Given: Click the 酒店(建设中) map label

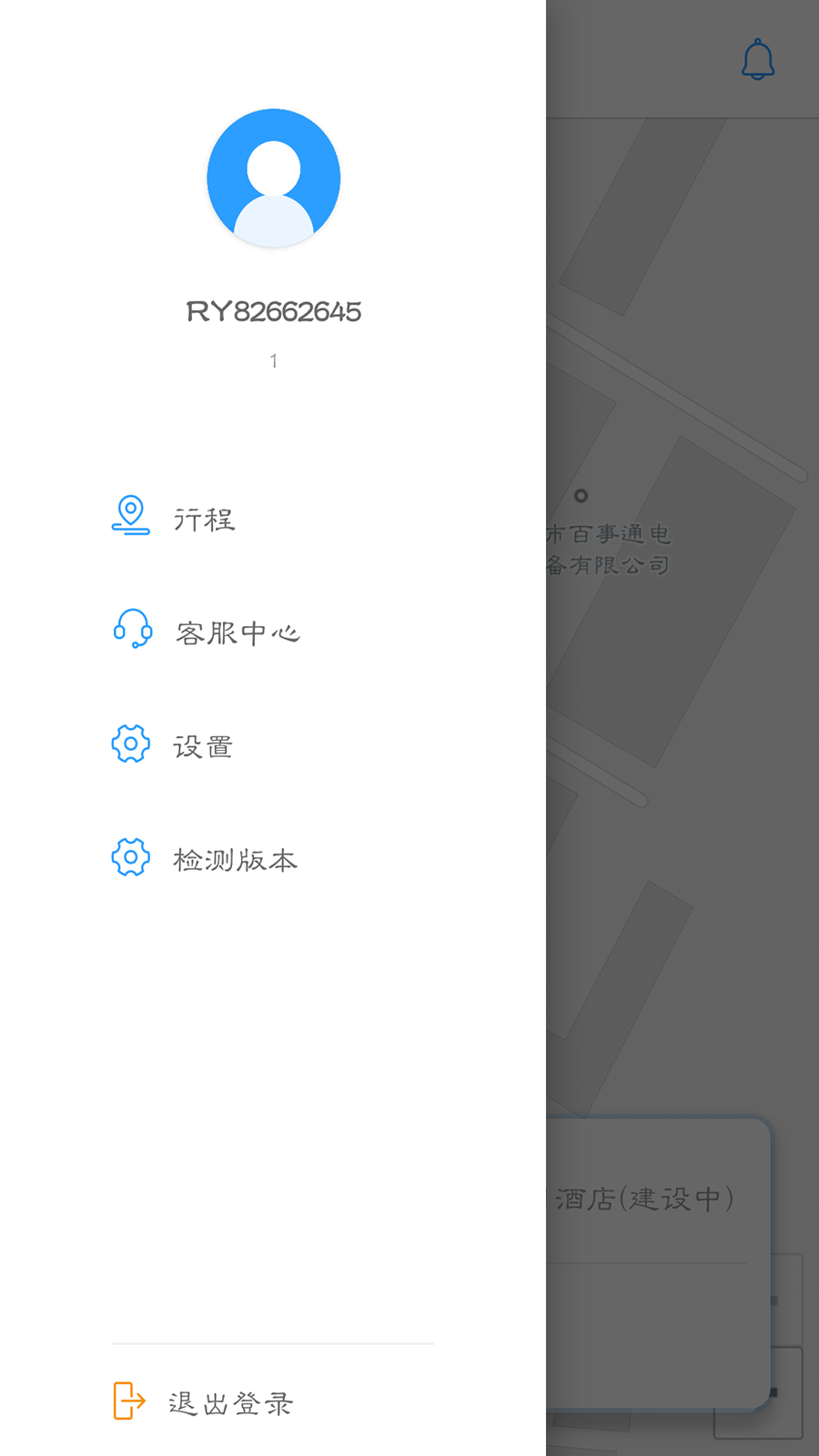Looking at the screenshot, I should click(x=644, y=1198).
